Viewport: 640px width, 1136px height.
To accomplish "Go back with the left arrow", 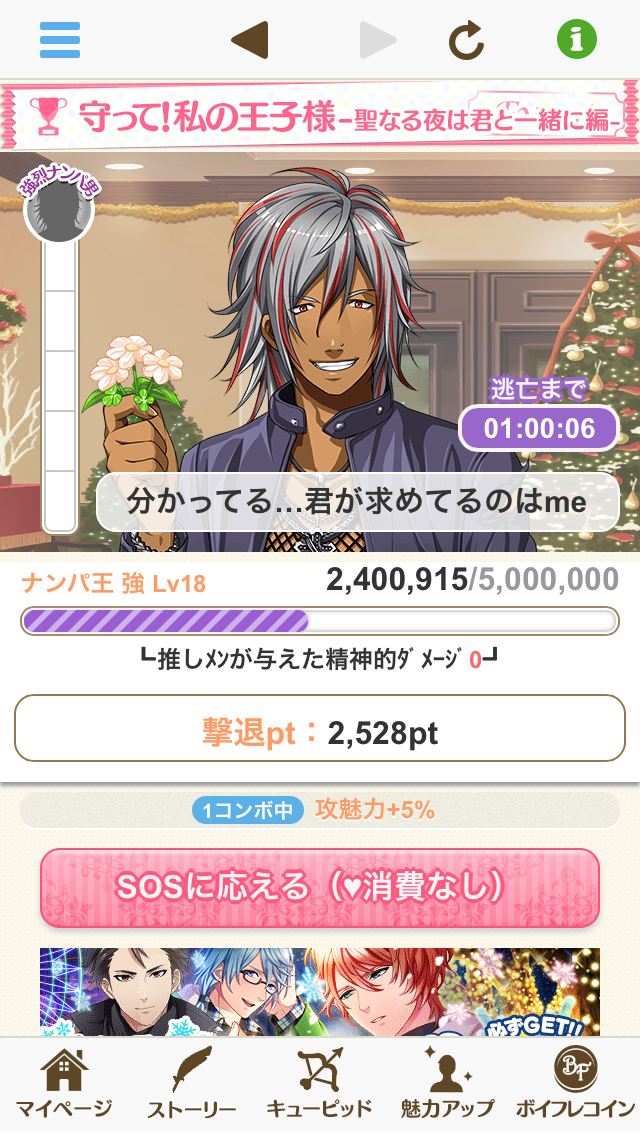I will pyautogui.click(x=249, y=40).
